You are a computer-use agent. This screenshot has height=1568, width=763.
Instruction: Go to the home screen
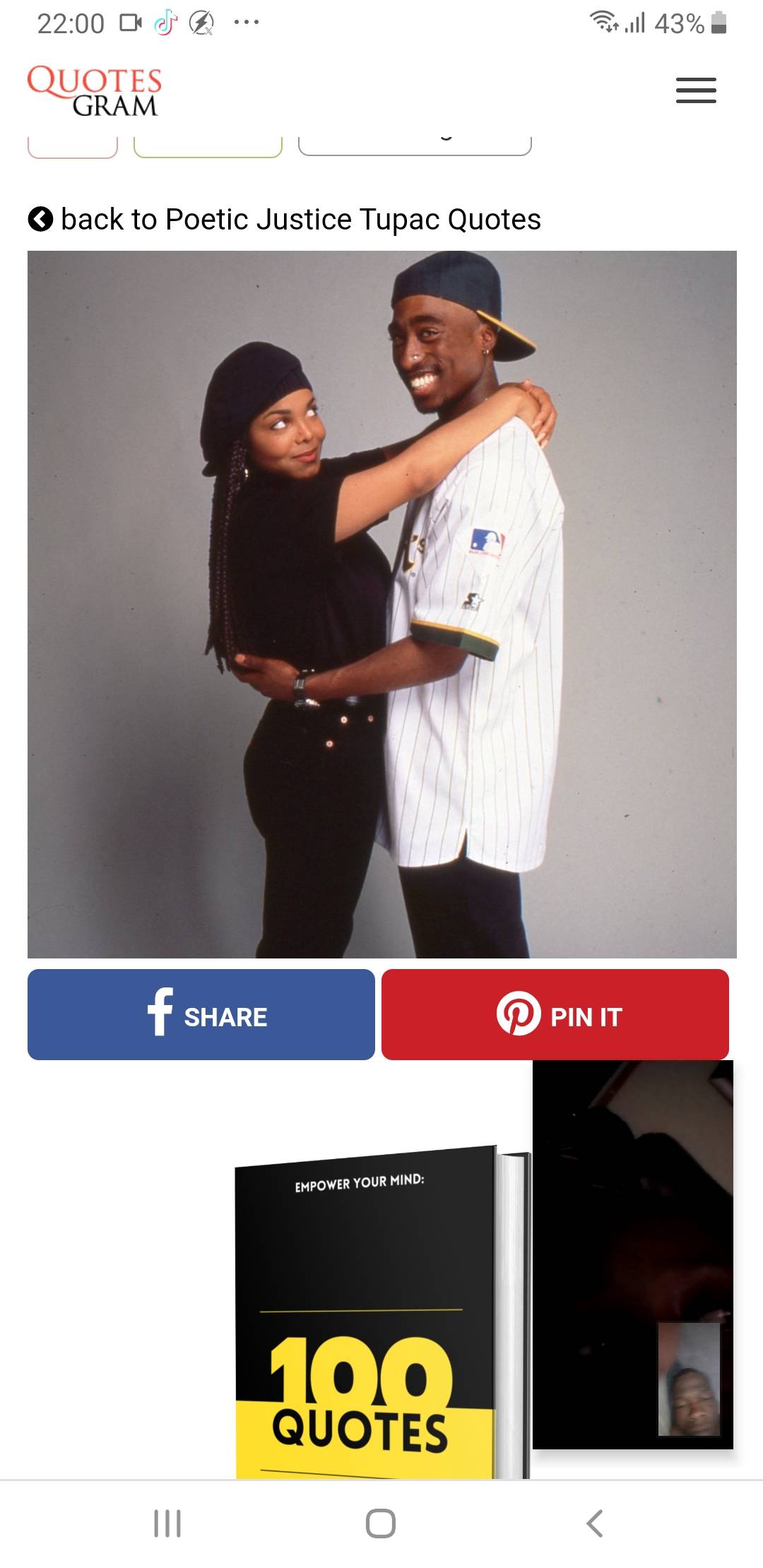[x=381, y=1524]
